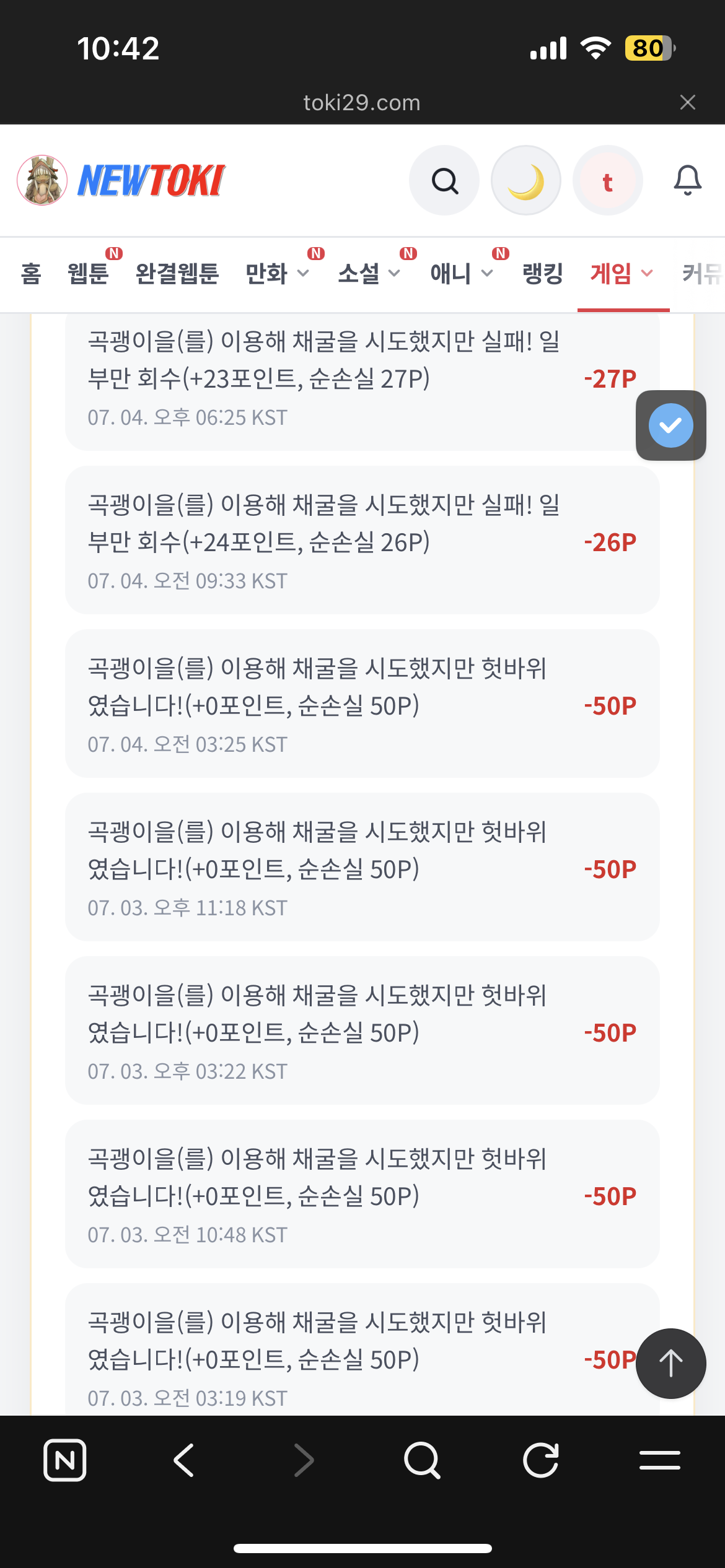Switch to the 랭킹 tab
725x1568 pixels.
click(x=543, y=273)
